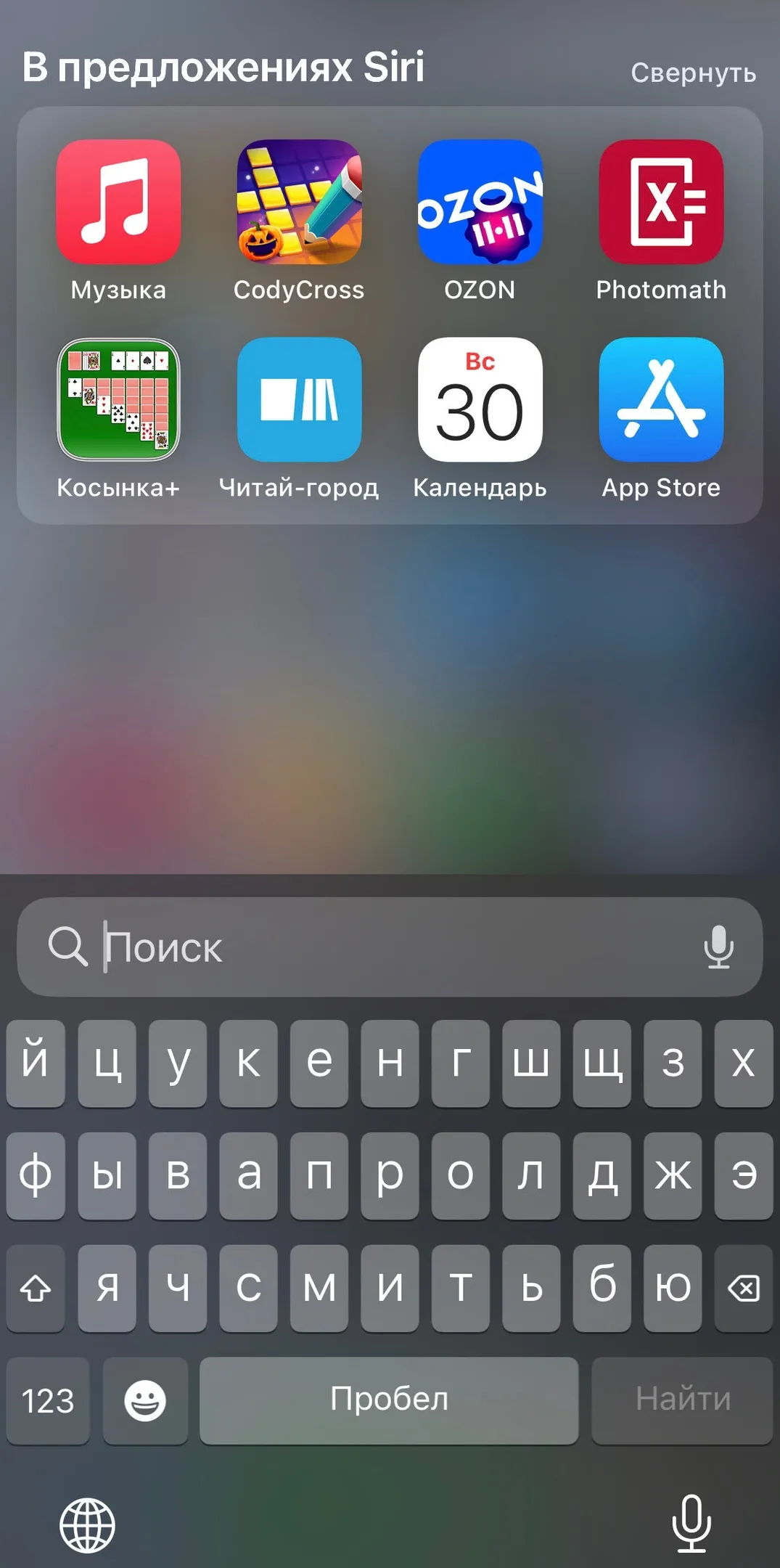This screenshot has height=1568, width=780.
Task: Open the Календарь app
Action: click(x=480, y=399)
